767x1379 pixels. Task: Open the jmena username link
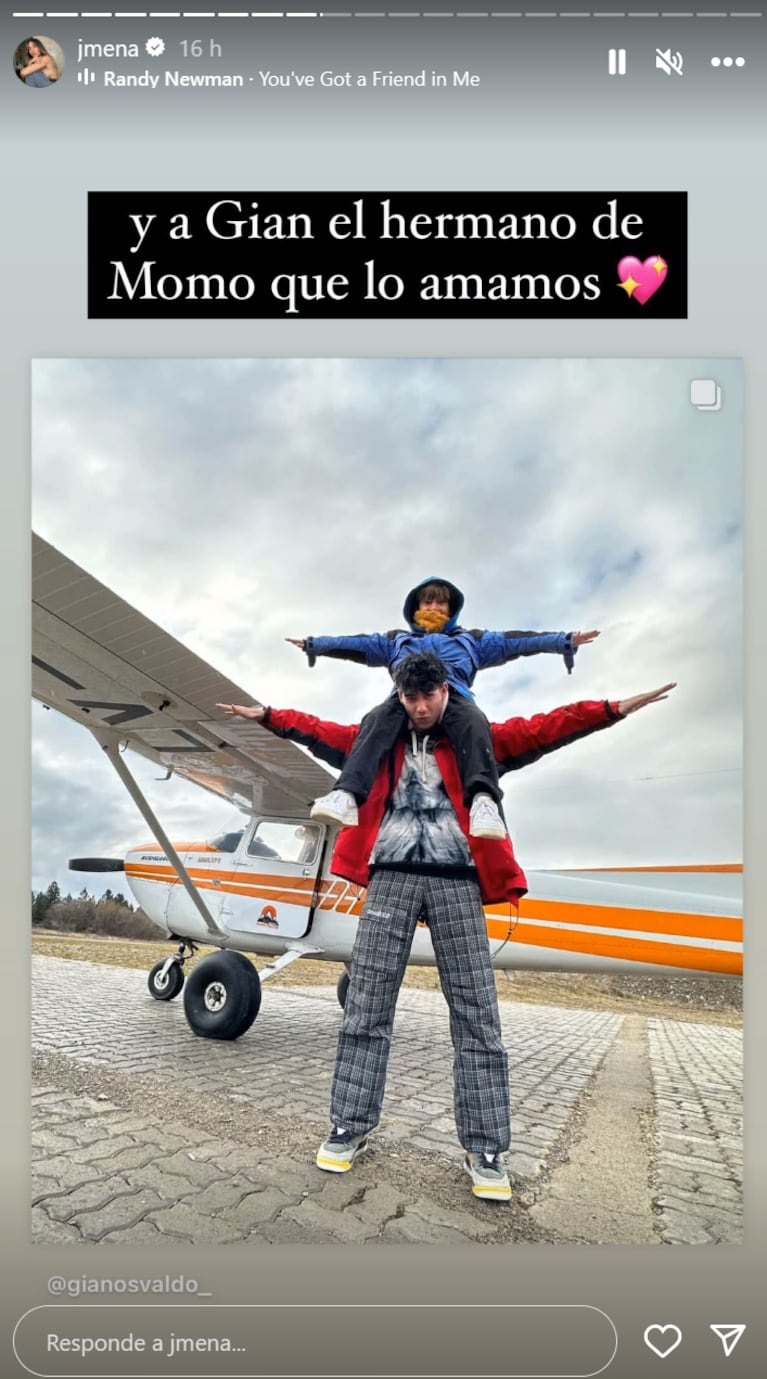click(x=108, y=47)
